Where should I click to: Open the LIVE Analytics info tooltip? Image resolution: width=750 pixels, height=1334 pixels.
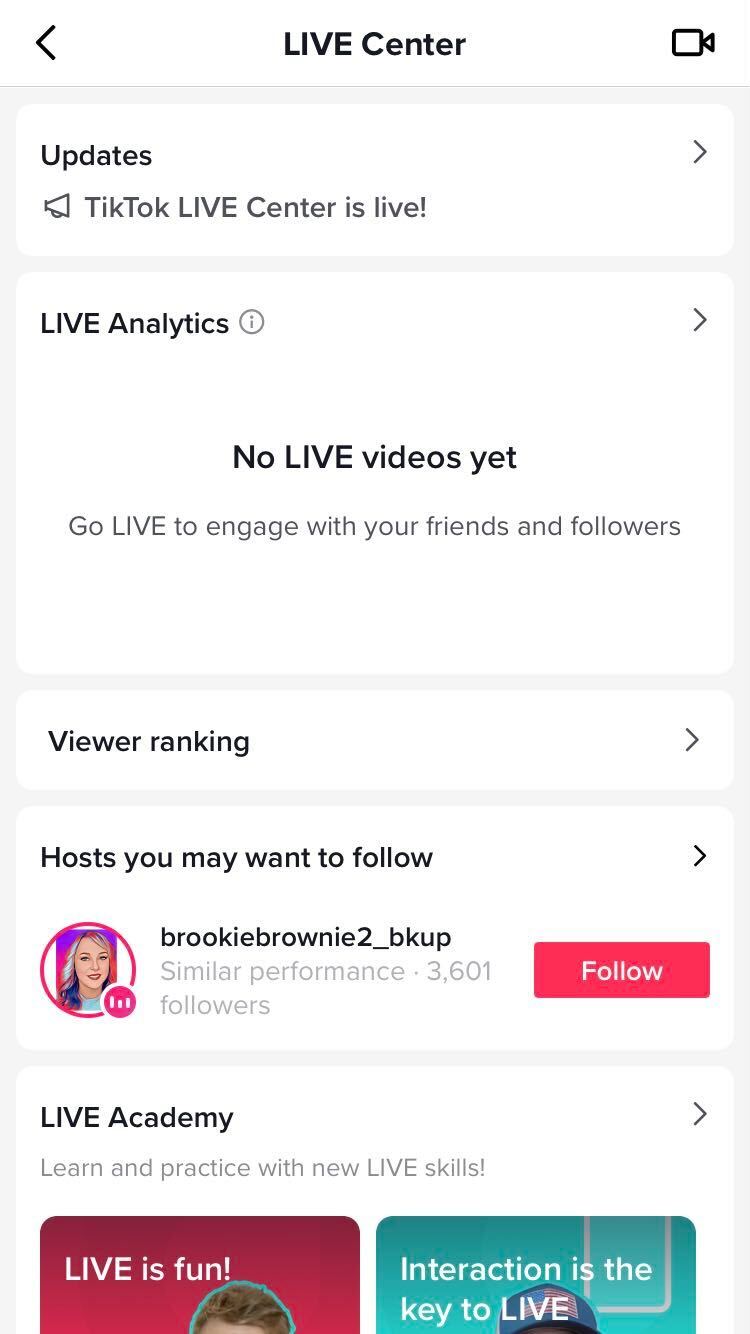tap(252, 321)
